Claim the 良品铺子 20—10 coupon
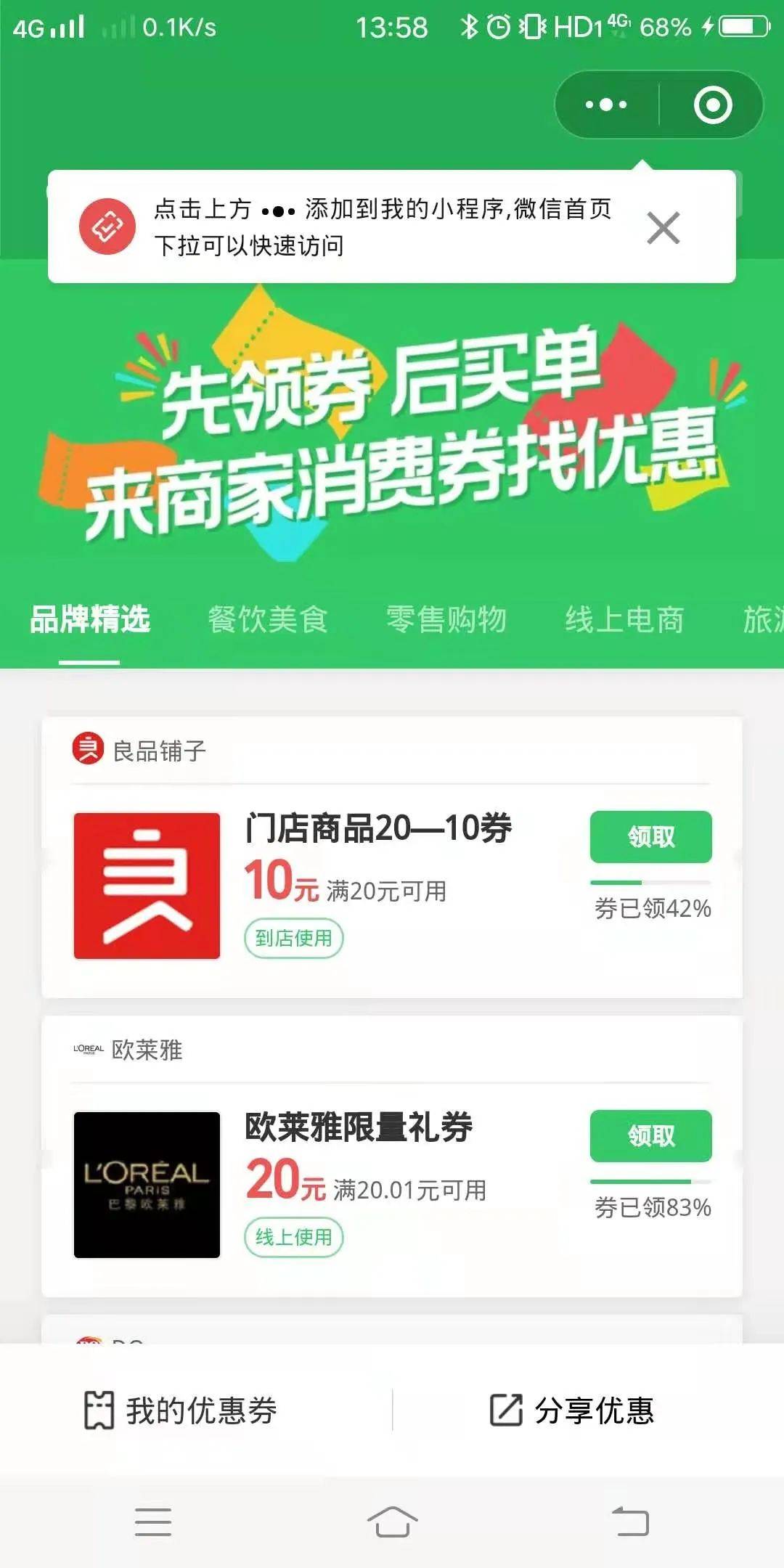784x1568 pixels. click(650, 837)
